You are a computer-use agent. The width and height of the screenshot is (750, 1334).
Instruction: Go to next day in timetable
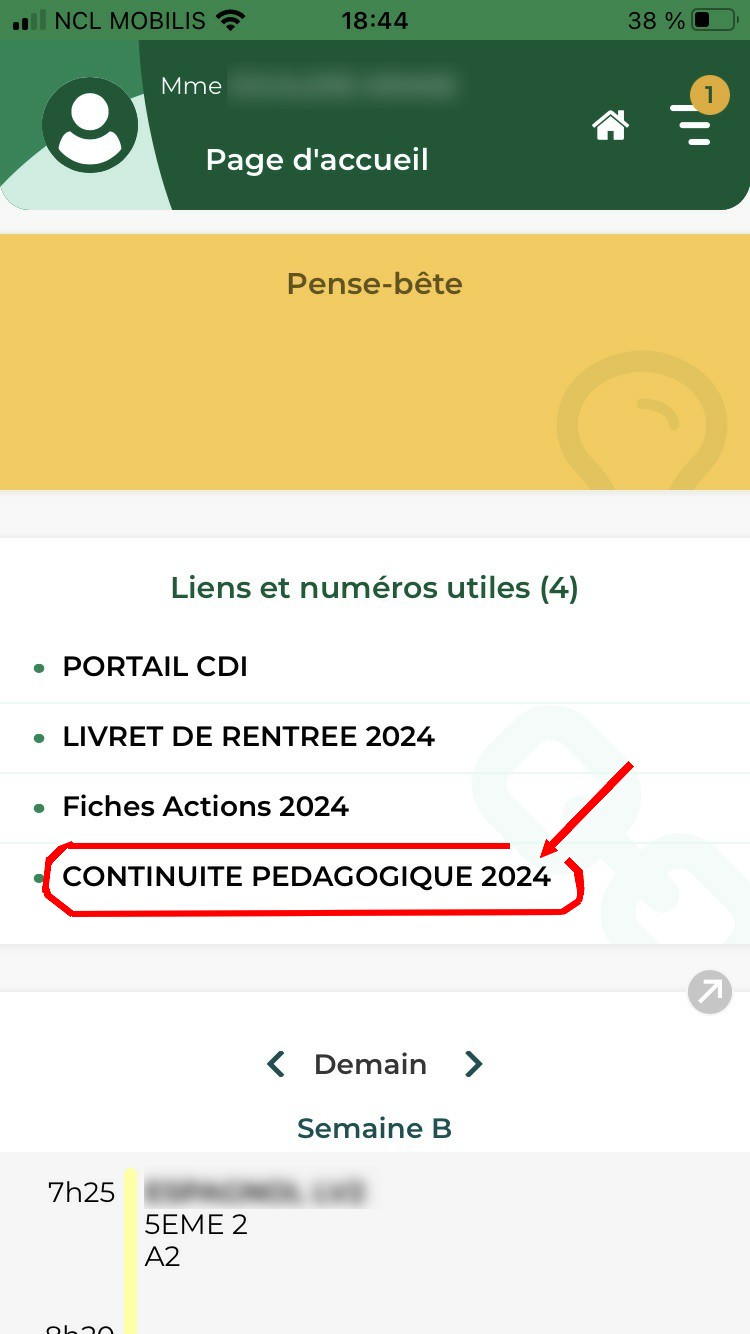point(474,1064)
